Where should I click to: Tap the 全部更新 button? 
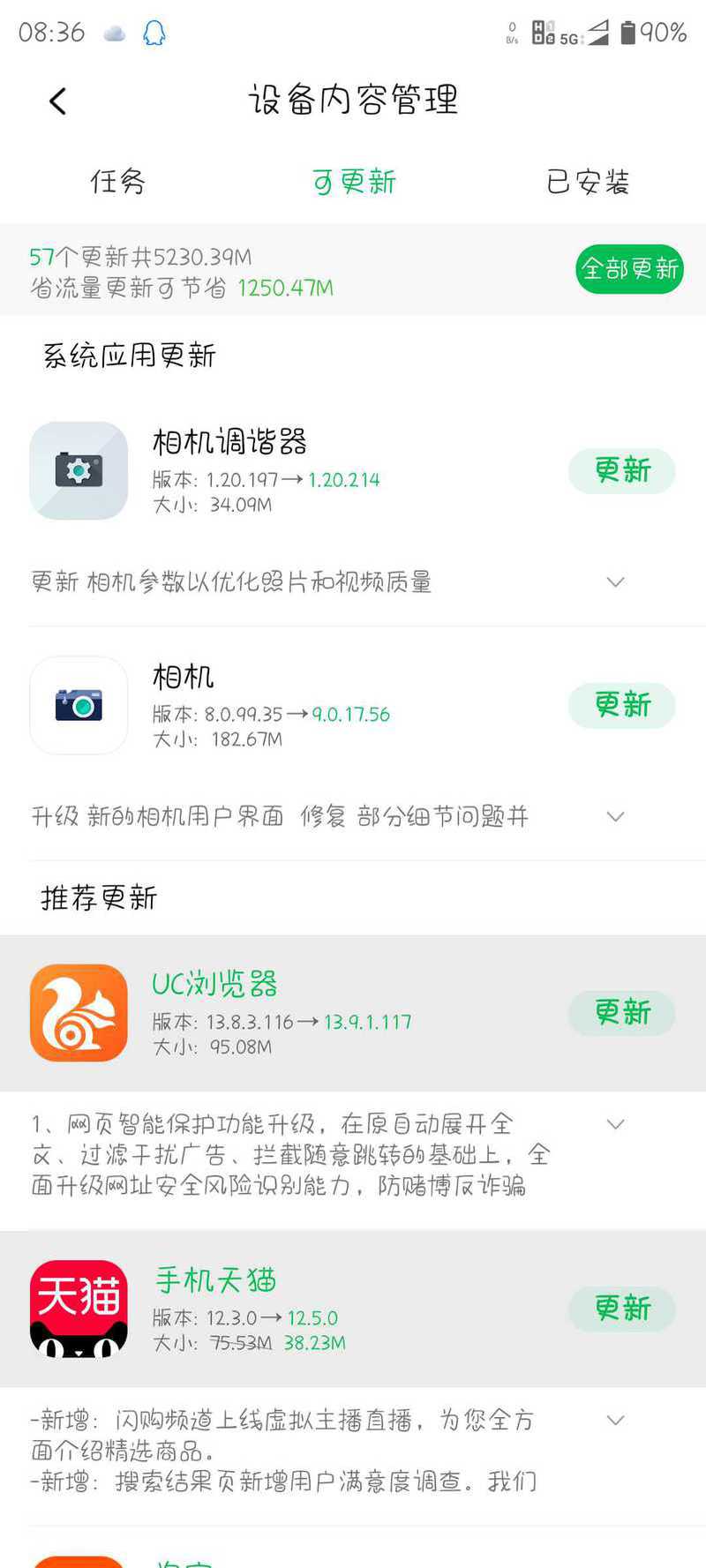[x=629, y=269]
